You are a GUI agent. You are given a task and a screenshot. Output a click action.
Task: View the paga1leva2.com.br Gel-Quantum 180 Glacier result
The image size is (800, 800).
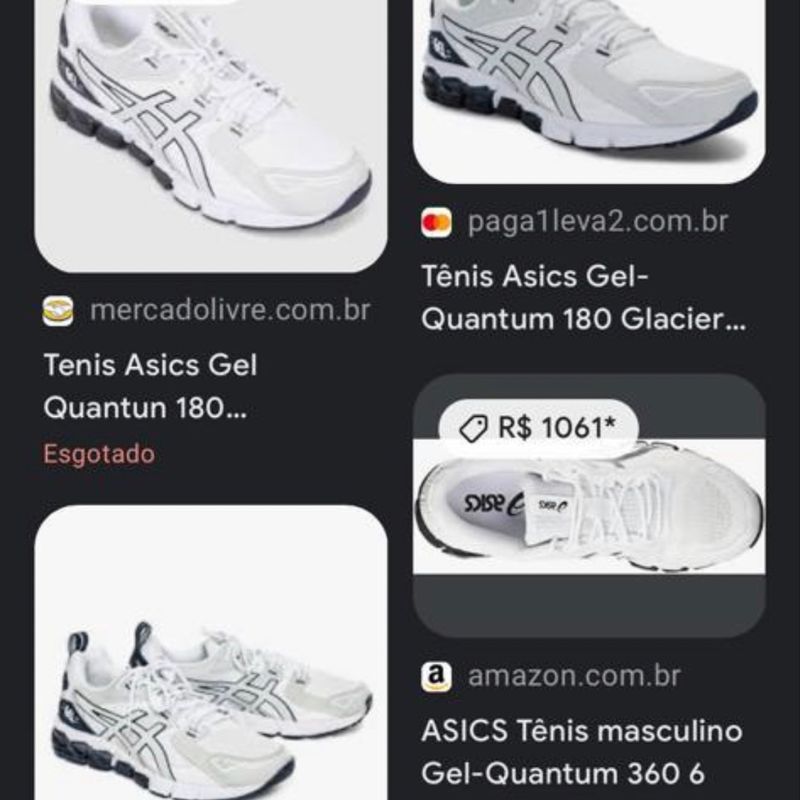pyautogui.click(x=583, y=298)
